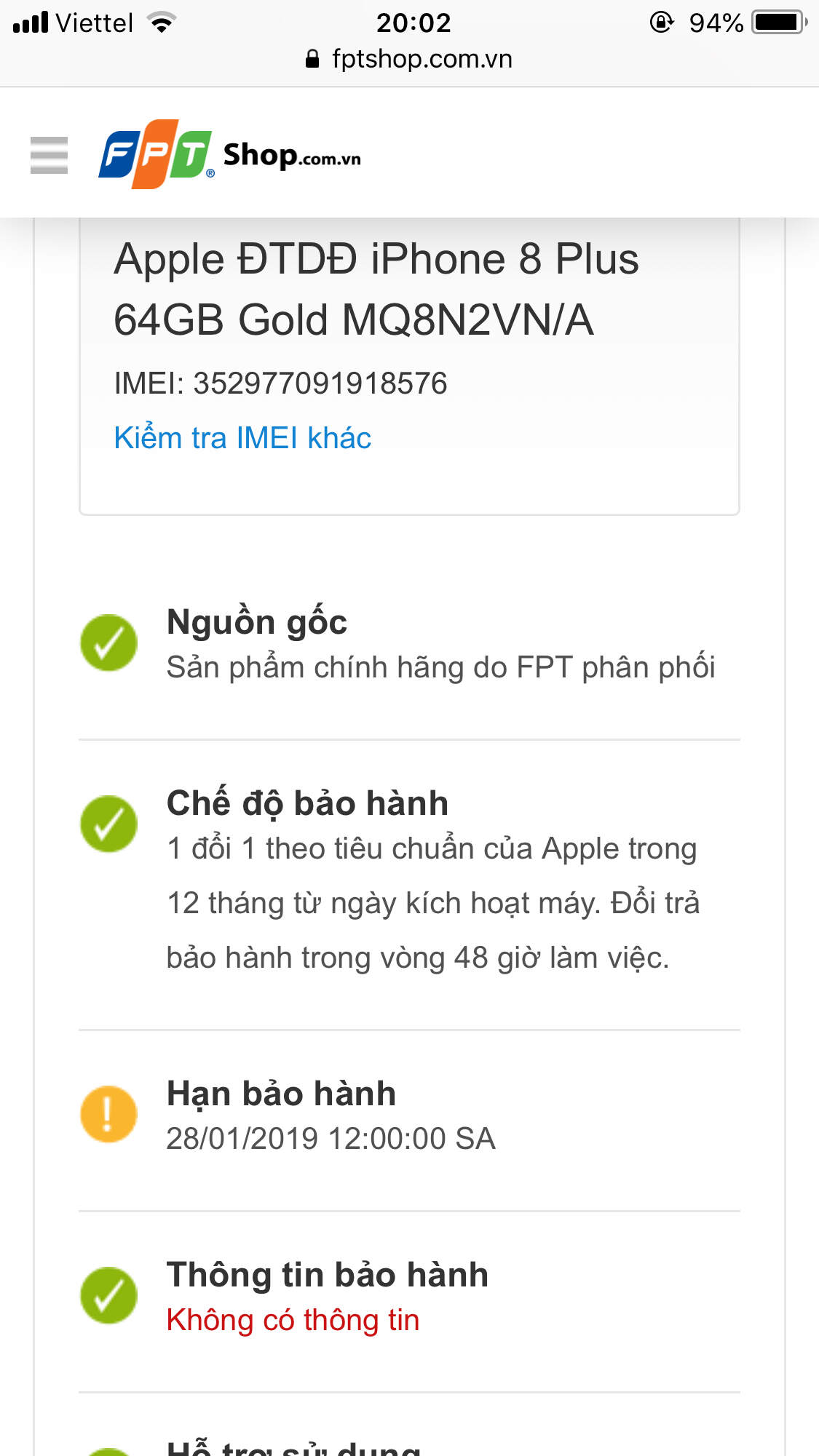This screenshot has height=1456, width=819.
Task: Tap the FPT Shop logo
Action: coord(230,154)
